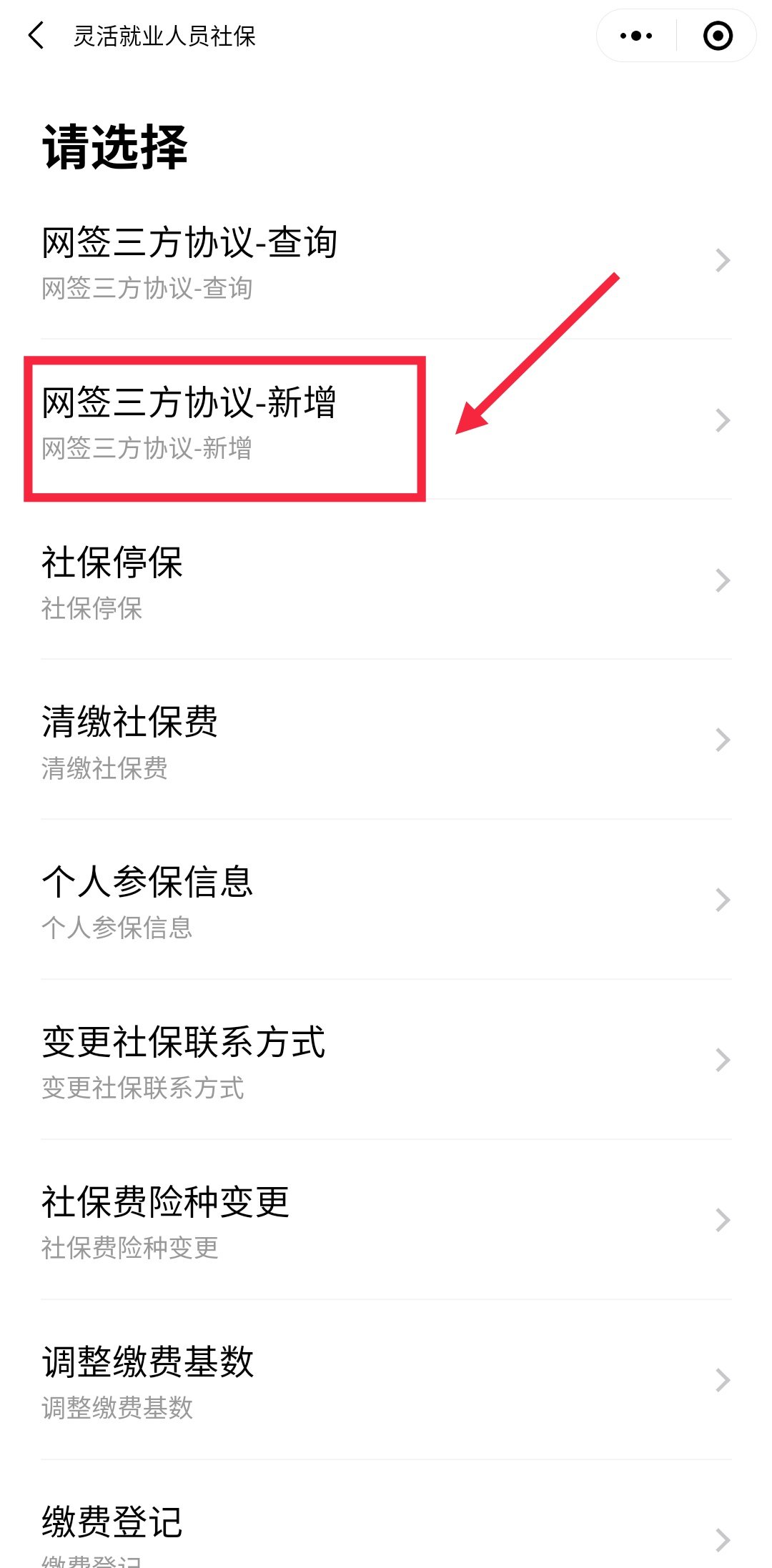Open the mini program more options menu
772x1568 pixels.
tap(636, 36)
